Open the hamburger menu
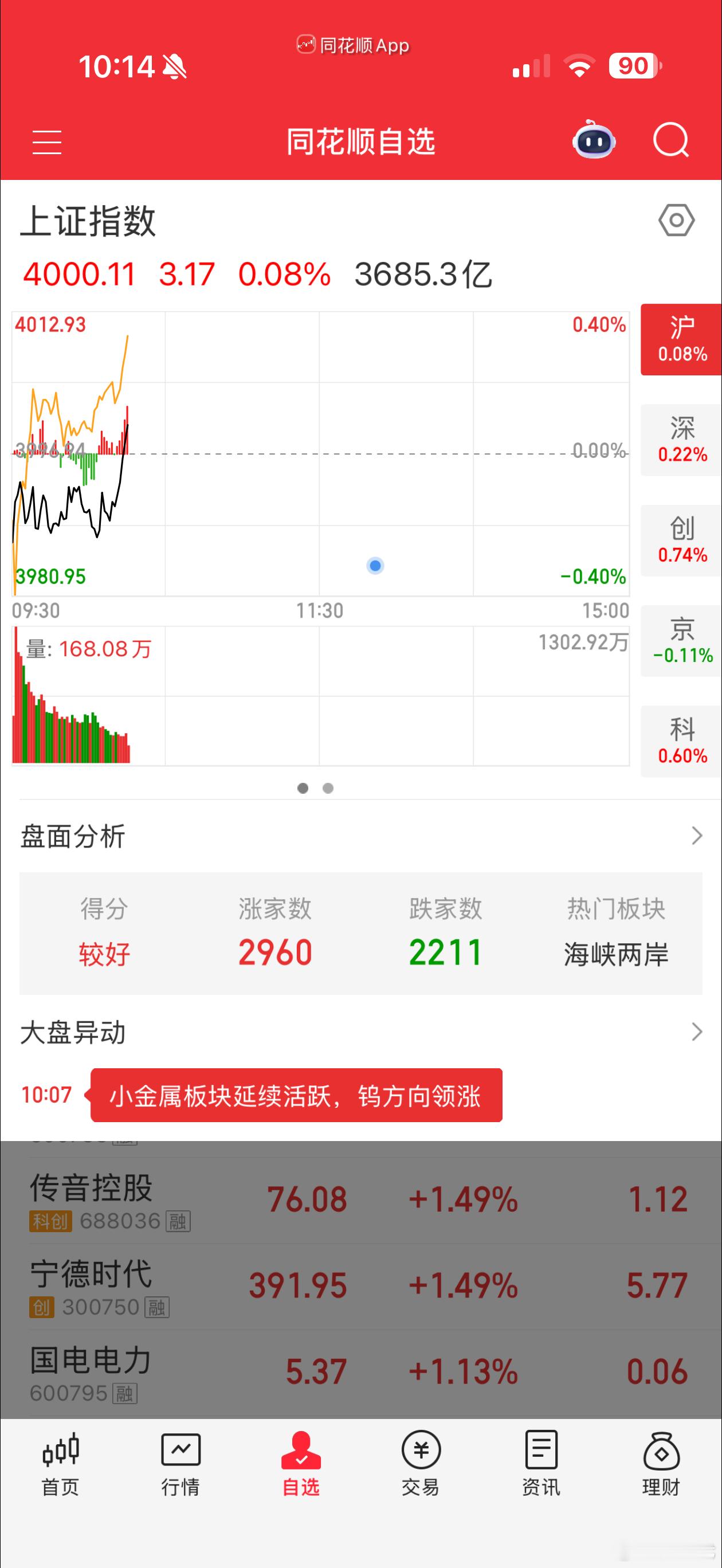722x1568 pixels. [47, 142]
